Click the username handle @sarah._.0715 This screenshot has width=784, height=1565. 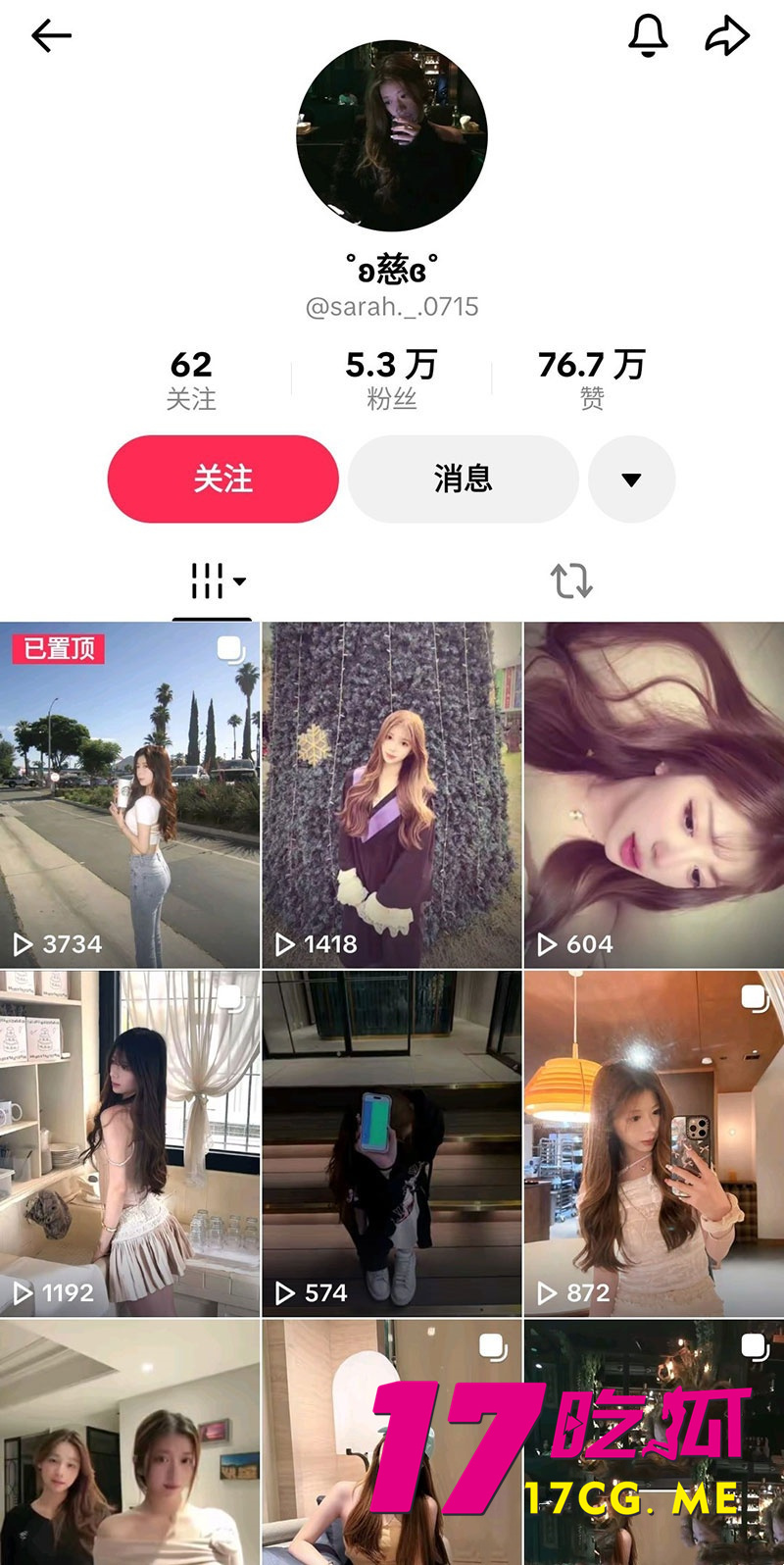point(392,307)
